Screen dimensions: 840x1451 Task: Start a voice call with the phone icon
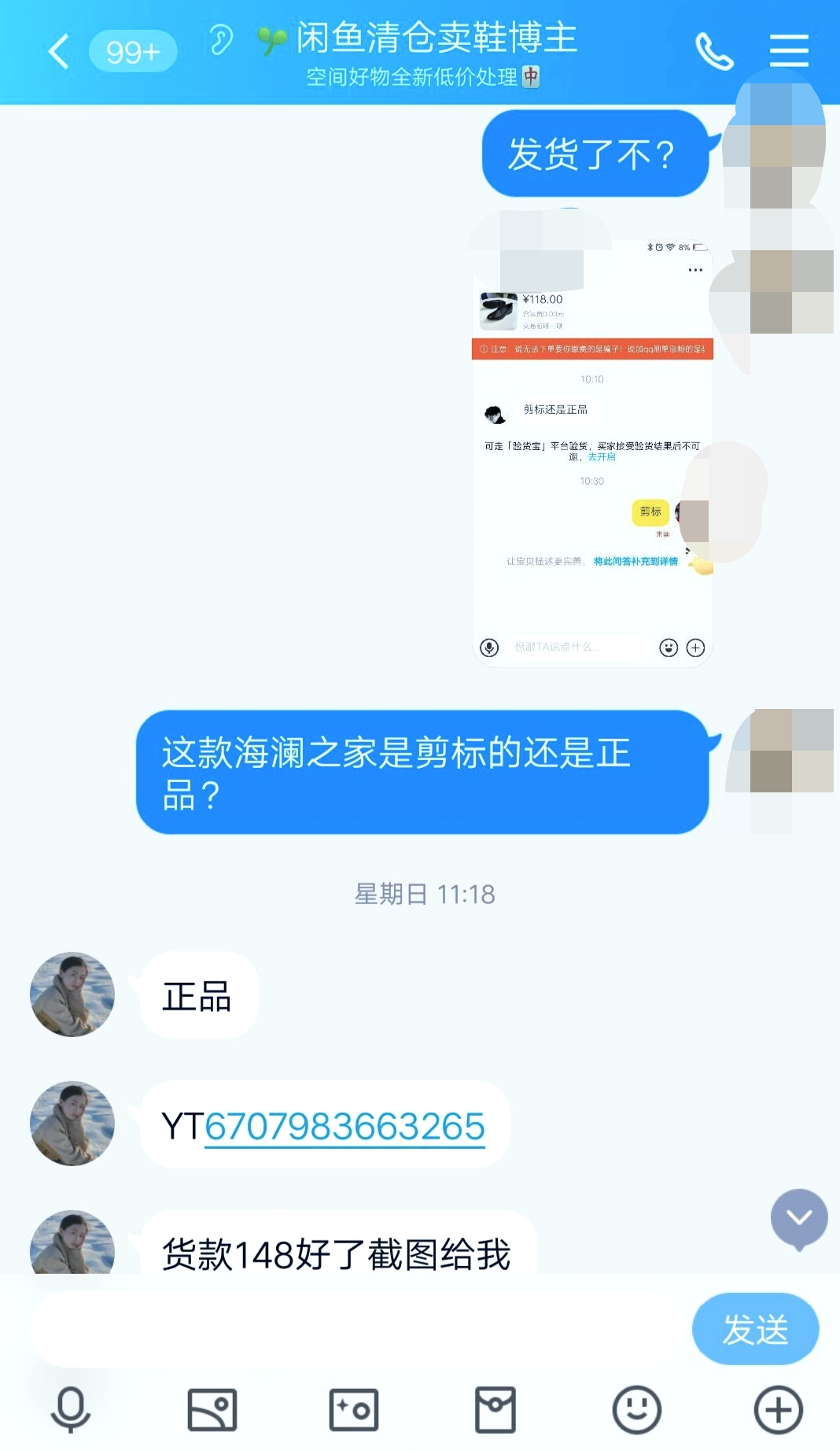click(x=714, y=49)
